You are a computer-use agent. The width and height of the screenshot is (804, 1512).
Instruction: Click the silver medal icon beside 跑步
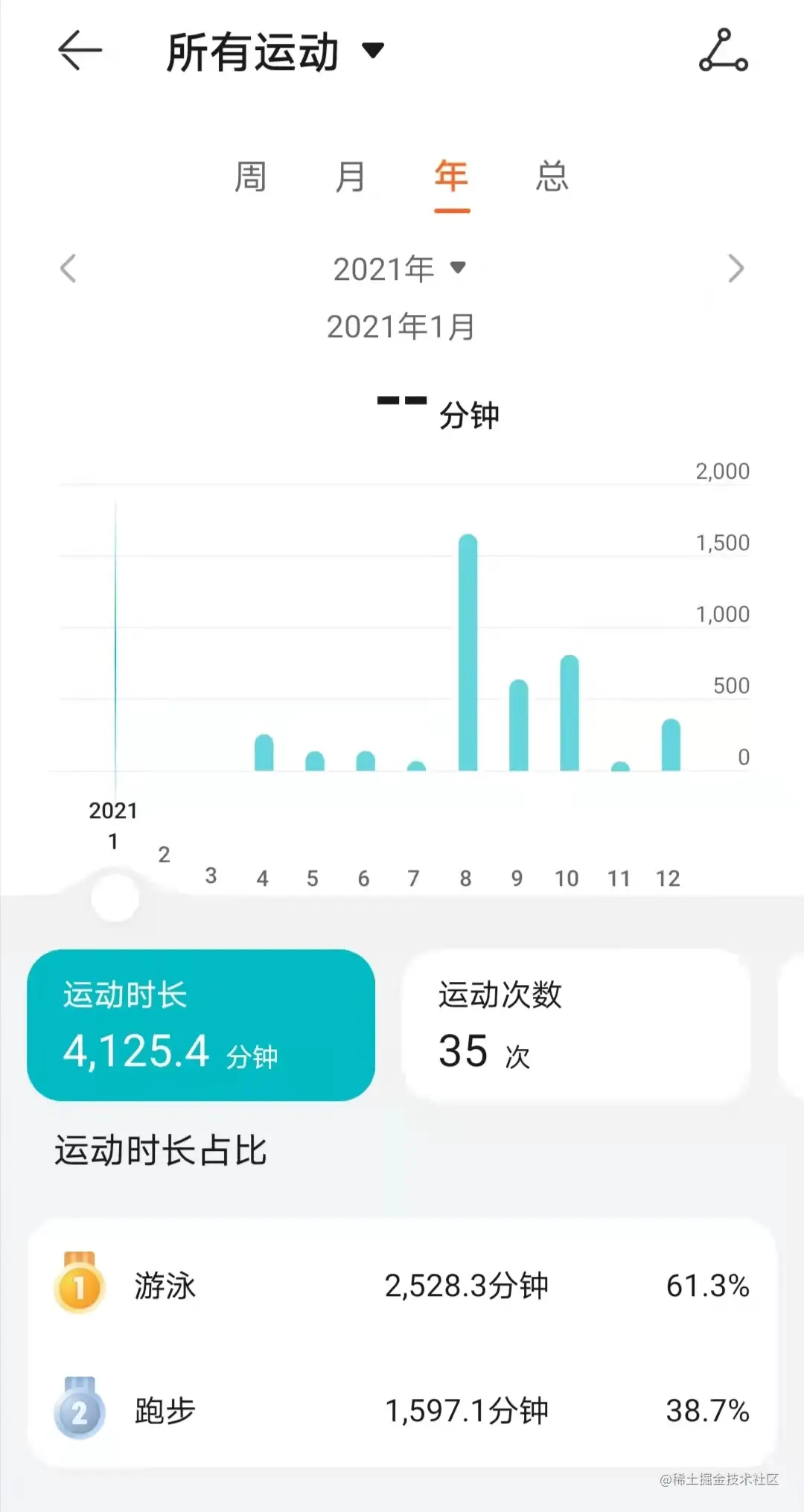[x=80, y=1411]
